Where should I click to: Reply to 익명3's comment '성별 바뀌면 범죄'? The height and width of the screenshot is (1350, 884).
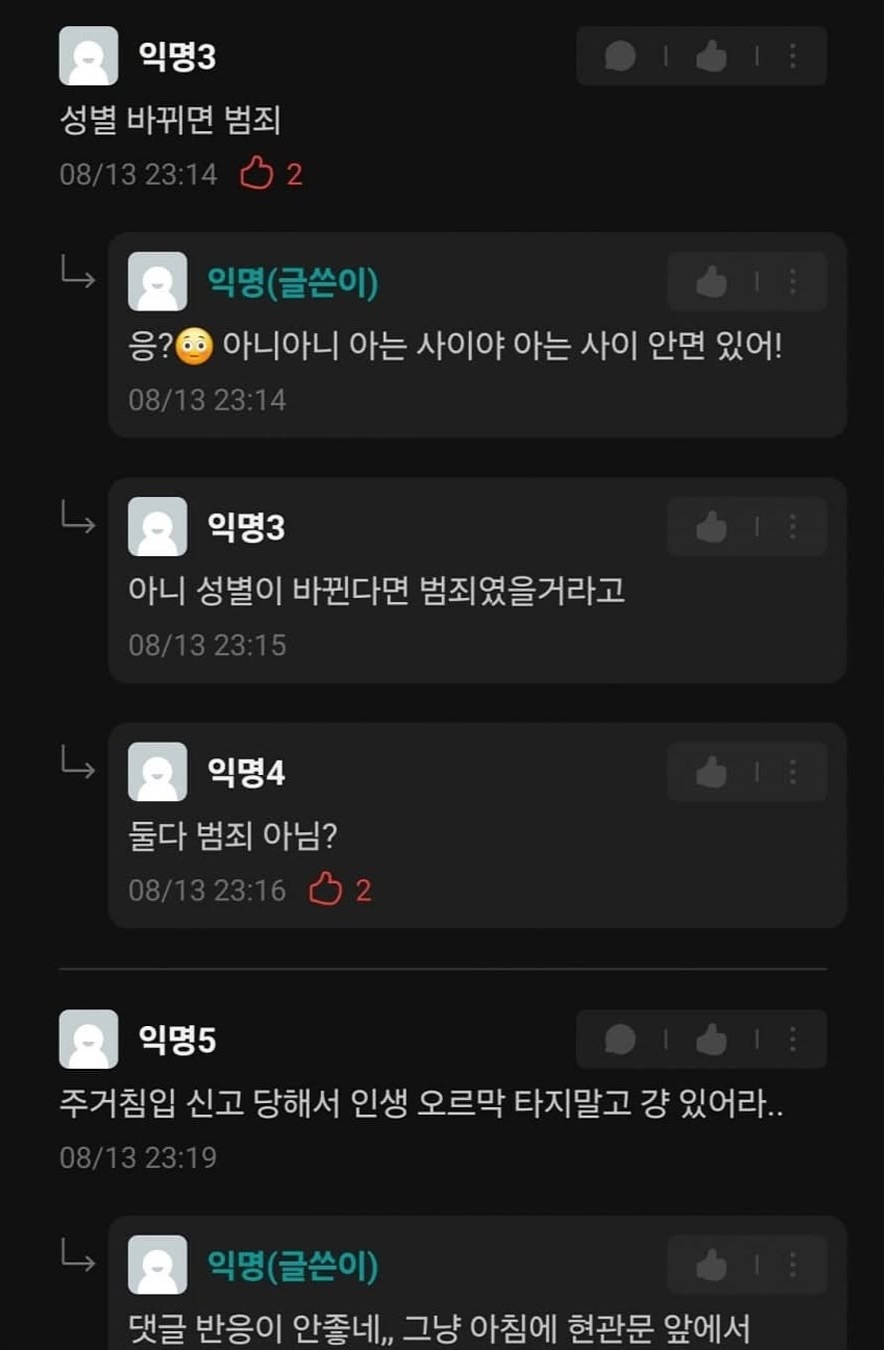[x=620, y=56]
